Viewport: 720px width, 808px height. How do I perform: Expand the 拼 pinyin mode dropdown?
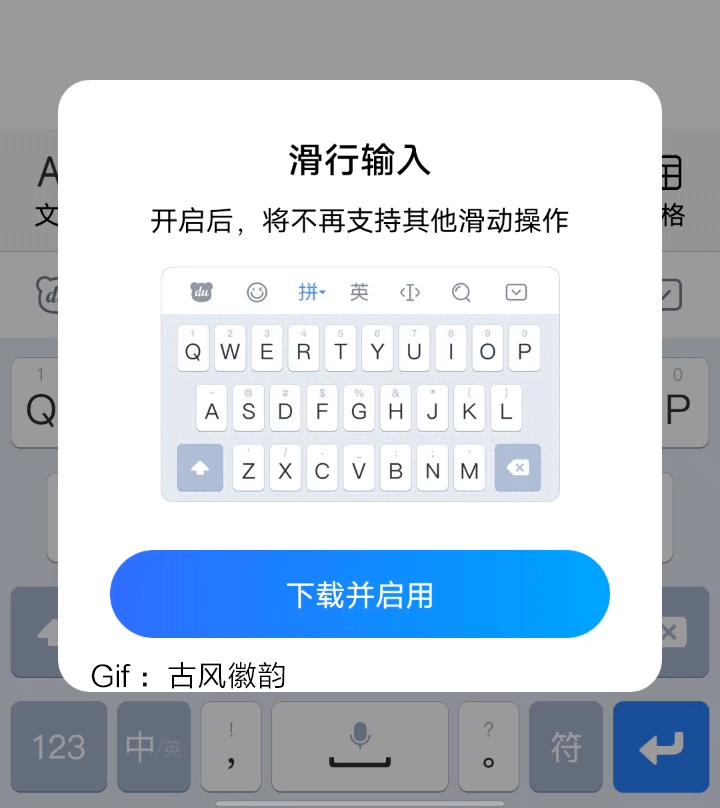click(311, 292)
